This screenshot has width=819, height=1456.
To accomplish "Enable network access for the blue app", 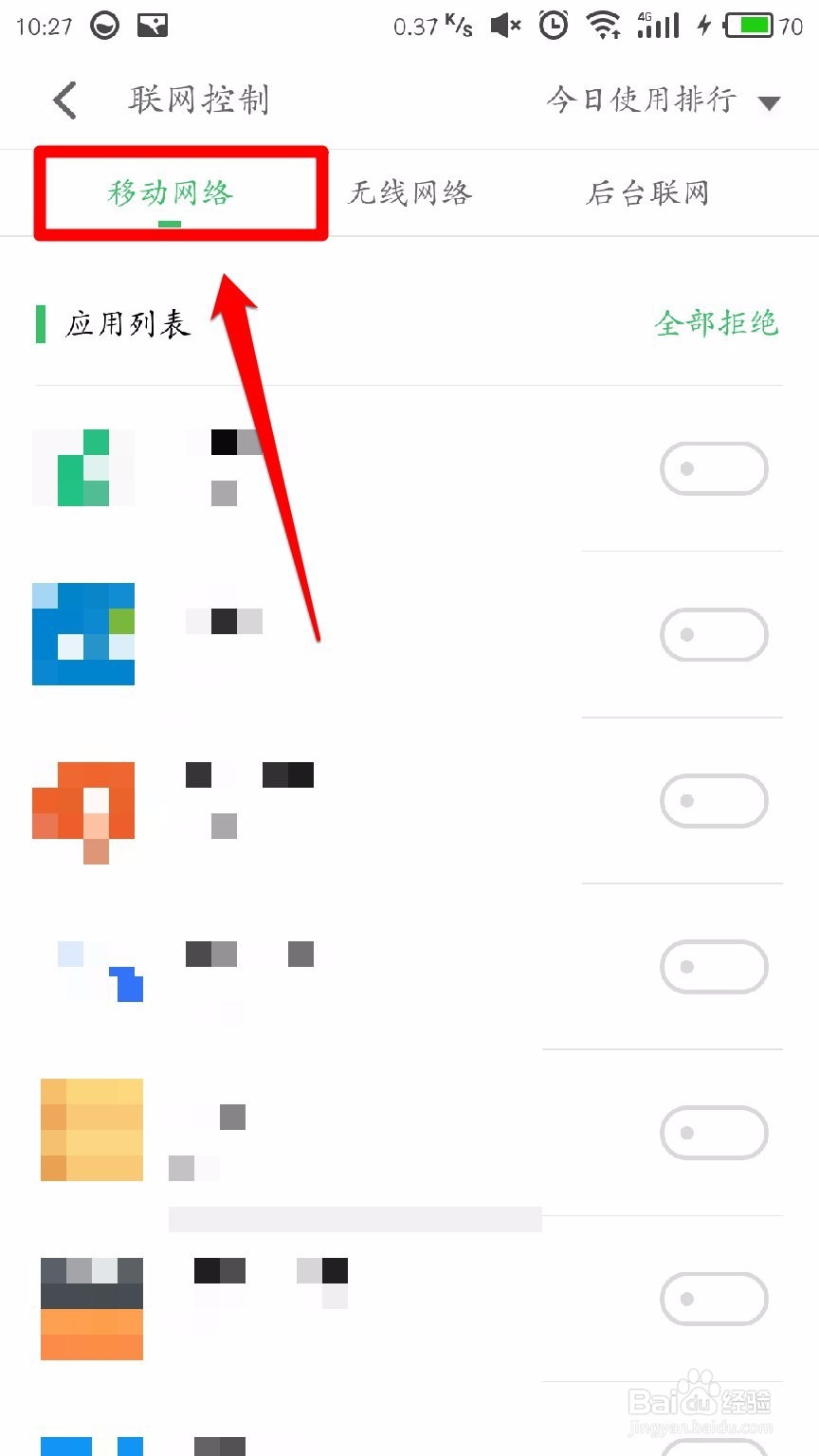I will click(x=714, y=634).
